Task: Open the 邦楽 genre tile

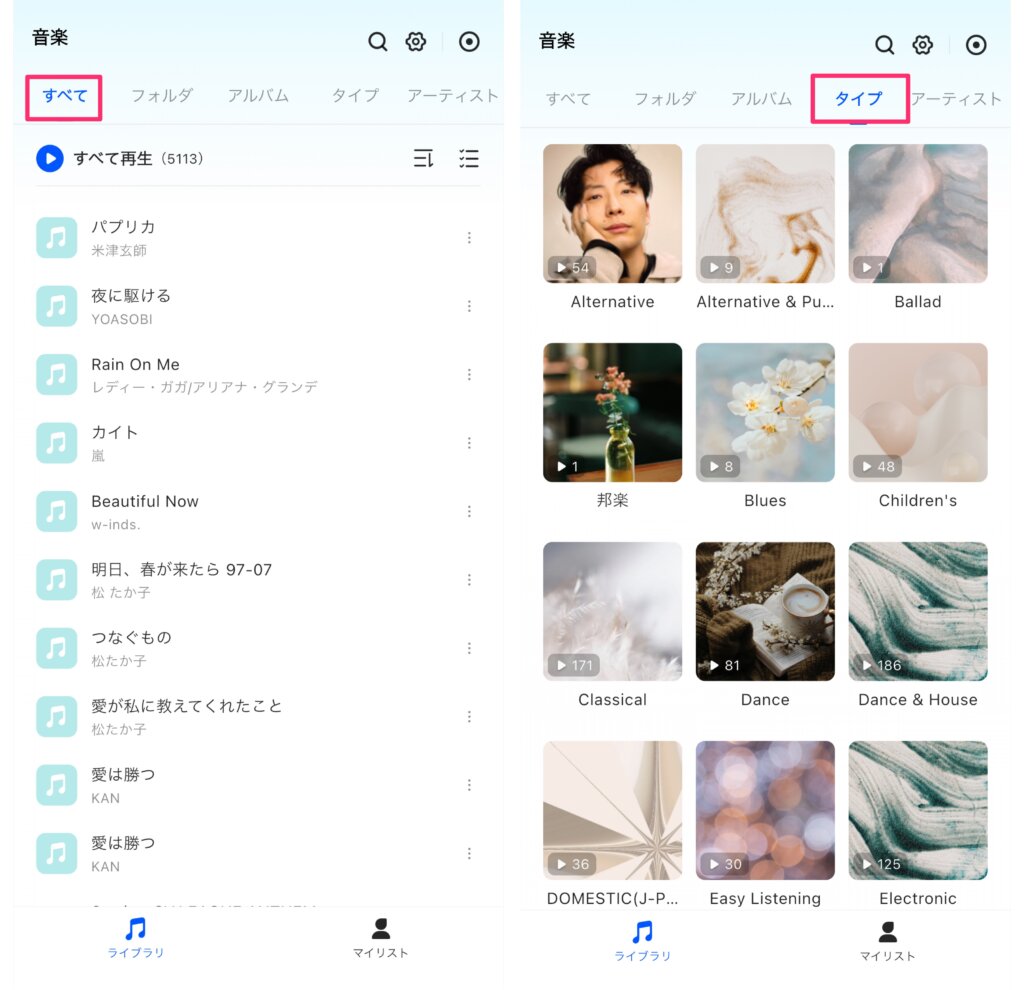Action: (612, 412)
